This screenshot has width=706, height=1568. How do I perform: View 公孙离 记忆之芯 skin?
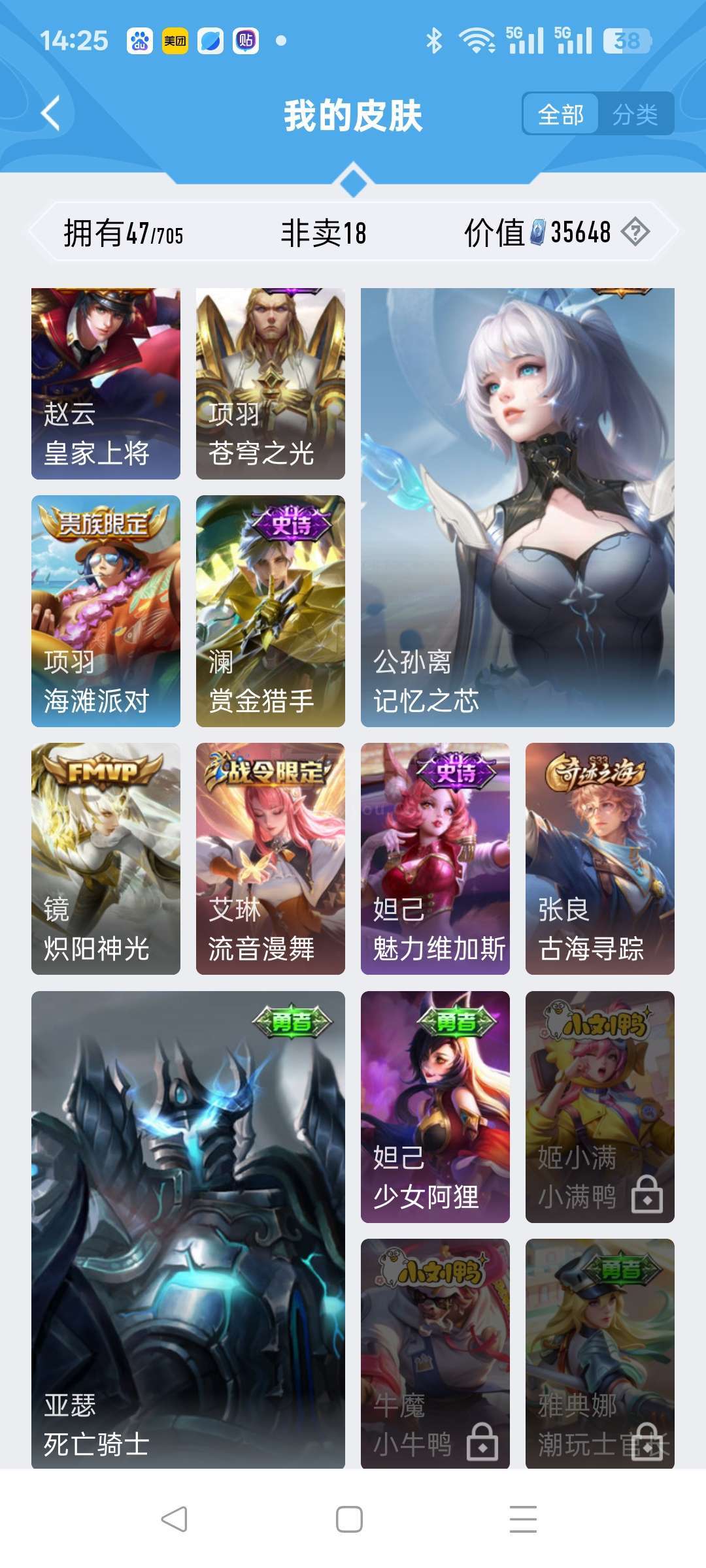click(x=518, y=508)
